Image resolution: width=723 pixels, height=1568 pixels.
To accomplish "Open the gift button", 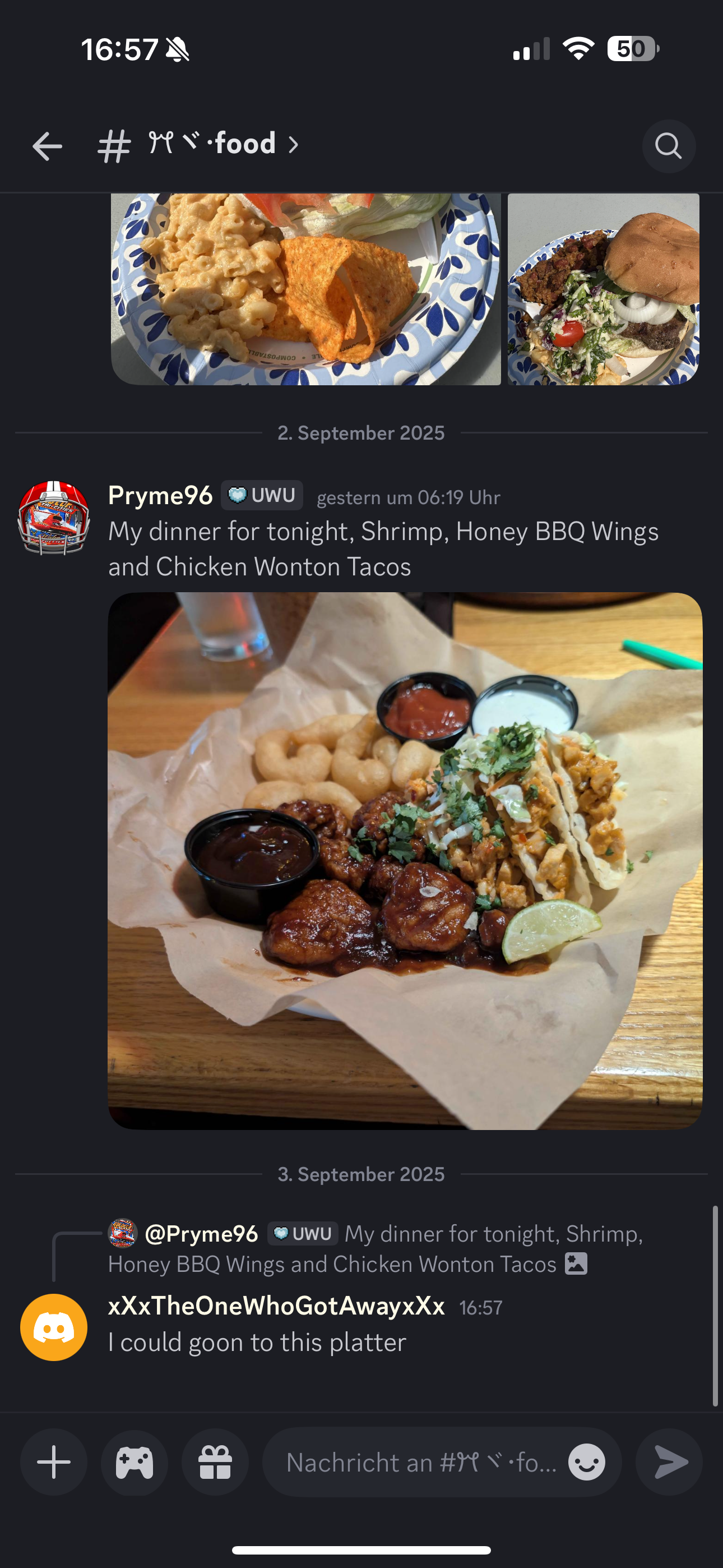I will (215, 1461).
